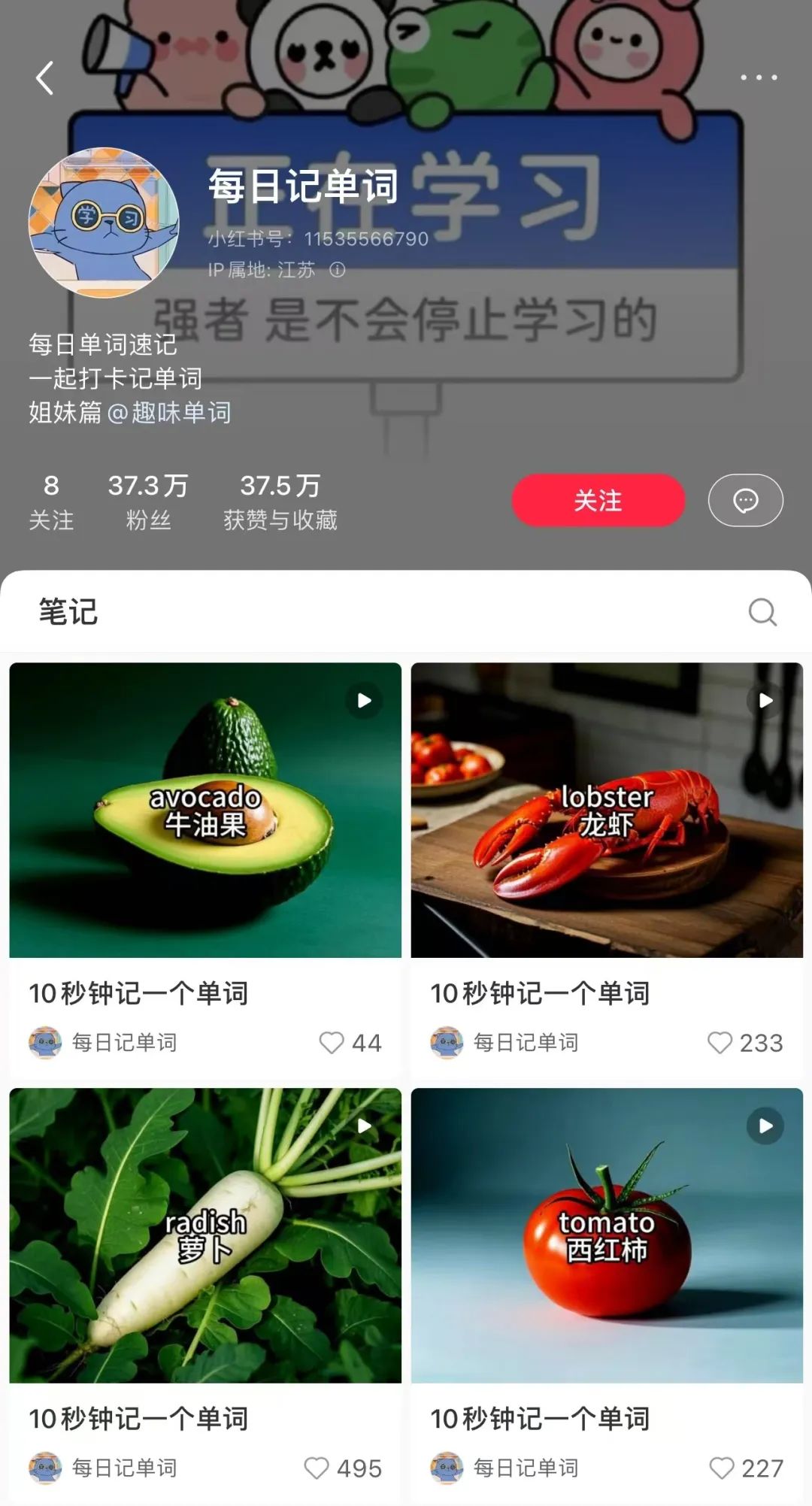Go back using the top-left arrow
The height and width of the screenshot is (1506, 812).
pyautogui.click(x=45, y=78)
